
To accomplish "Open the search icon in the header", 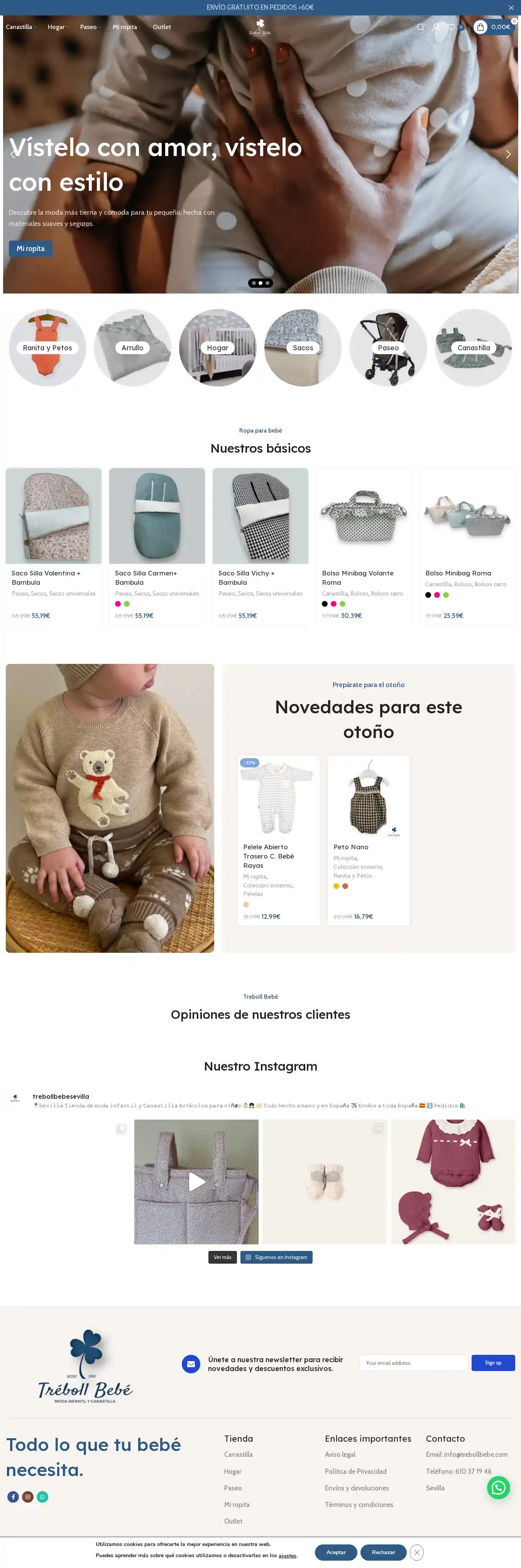I will point(420,27).
